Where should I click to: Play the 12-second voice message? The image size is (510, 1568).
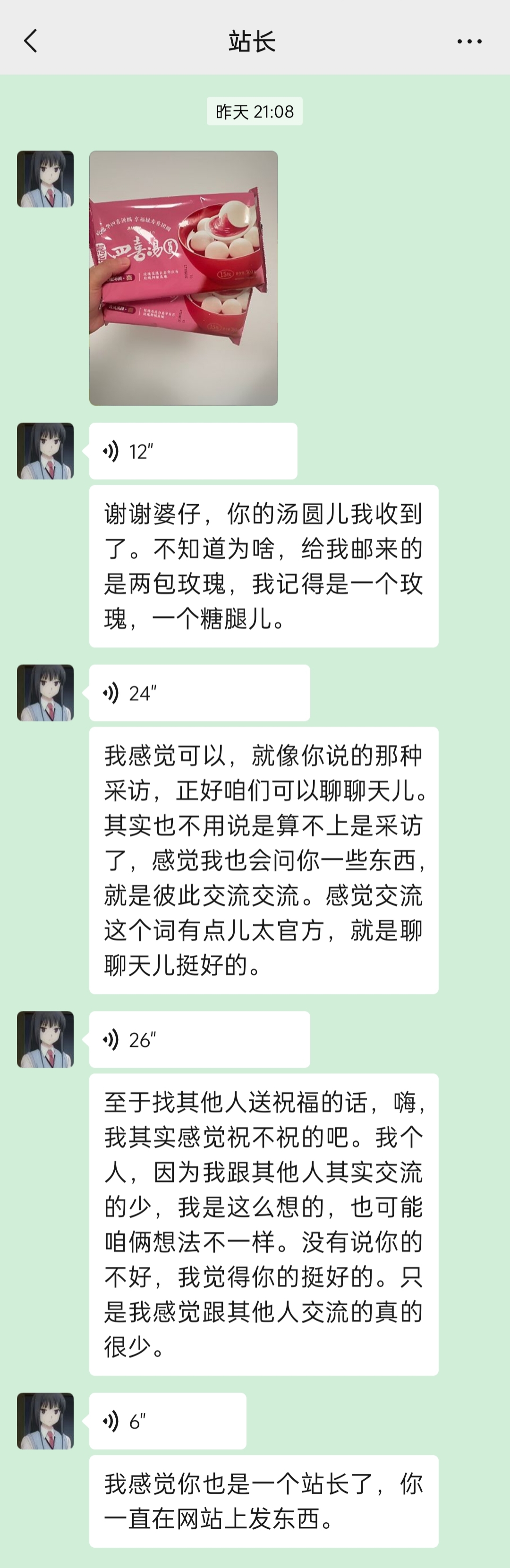tap(193, 451)
